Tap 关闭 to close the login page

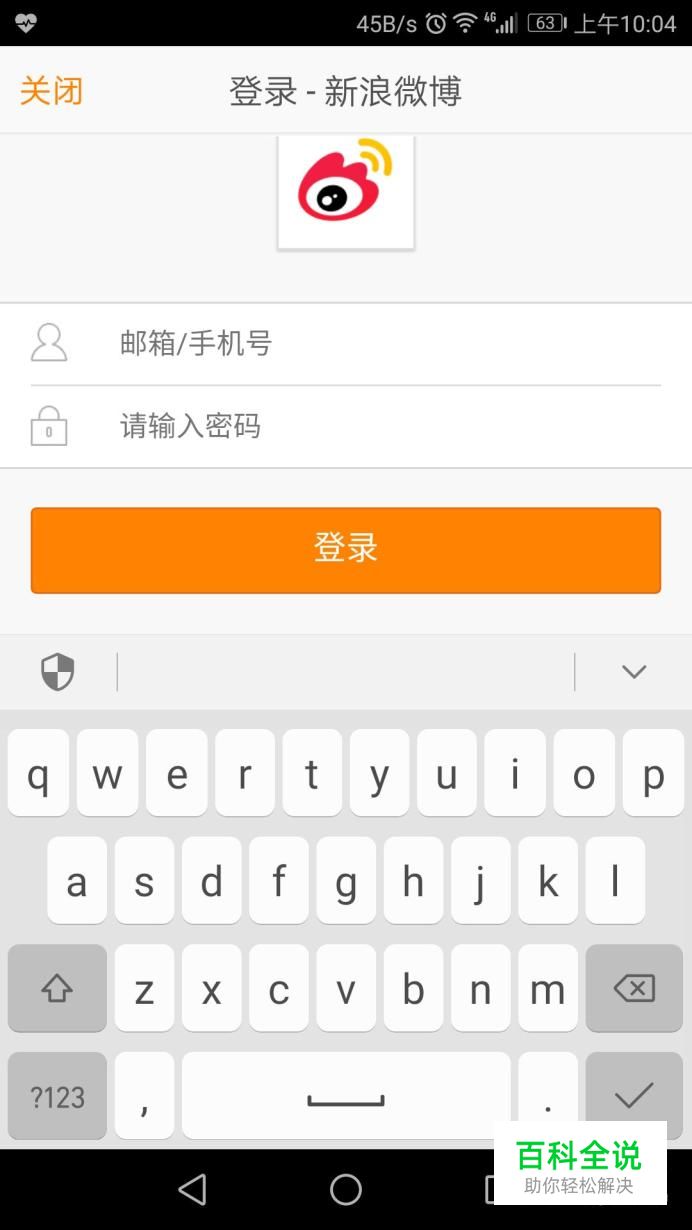click(x=51, y=91)
